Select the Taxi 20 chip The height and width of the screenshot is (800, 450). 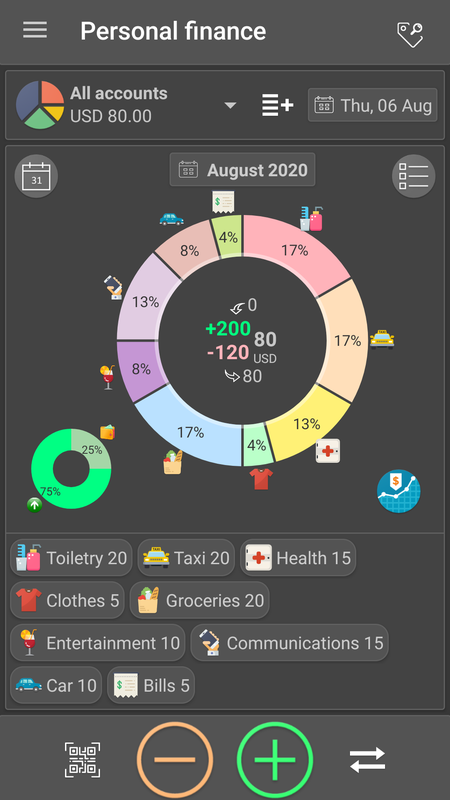pyautogui.click(x=186, y=558)
